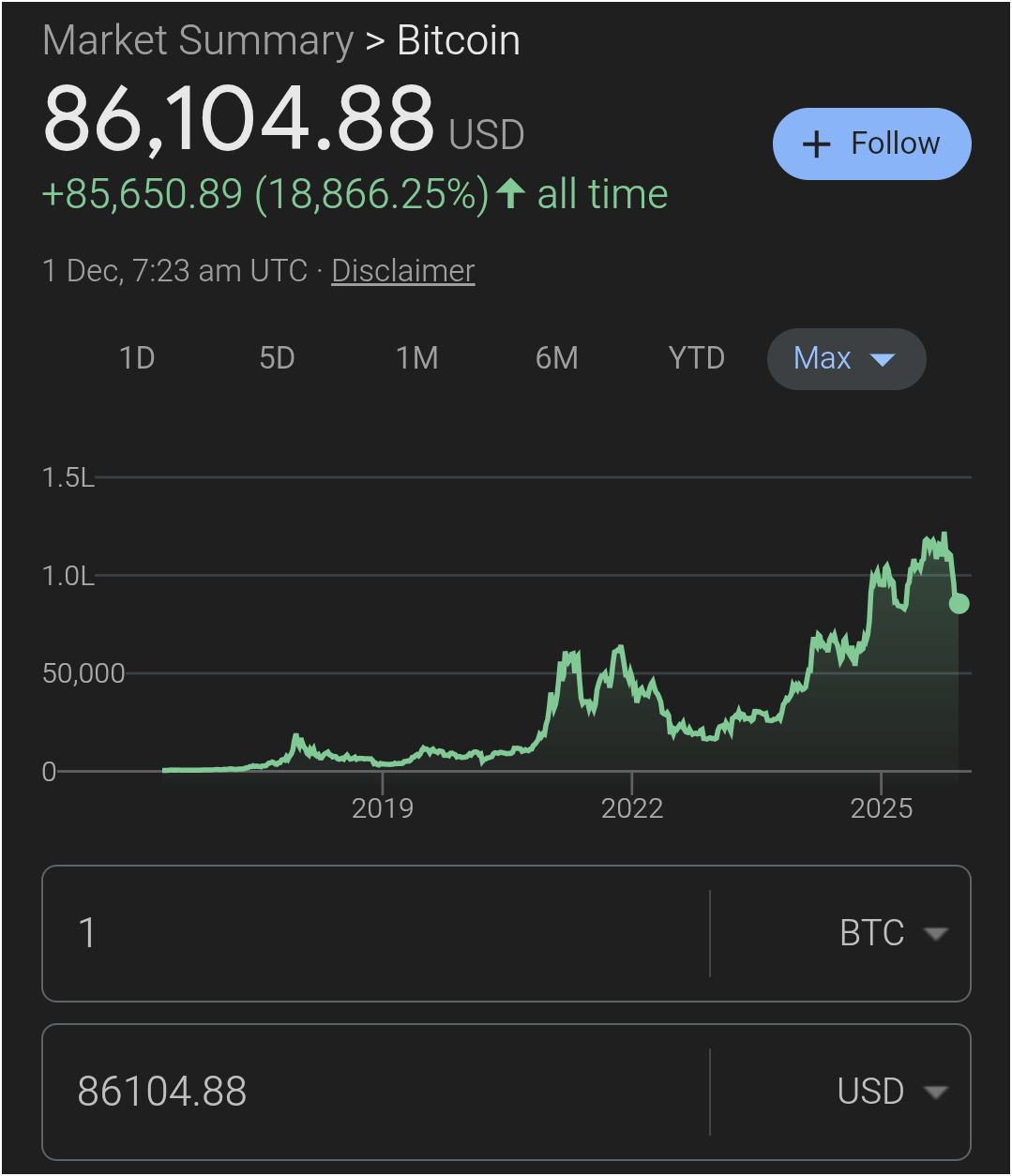Select the current price point on chart

tap(959, 604)
